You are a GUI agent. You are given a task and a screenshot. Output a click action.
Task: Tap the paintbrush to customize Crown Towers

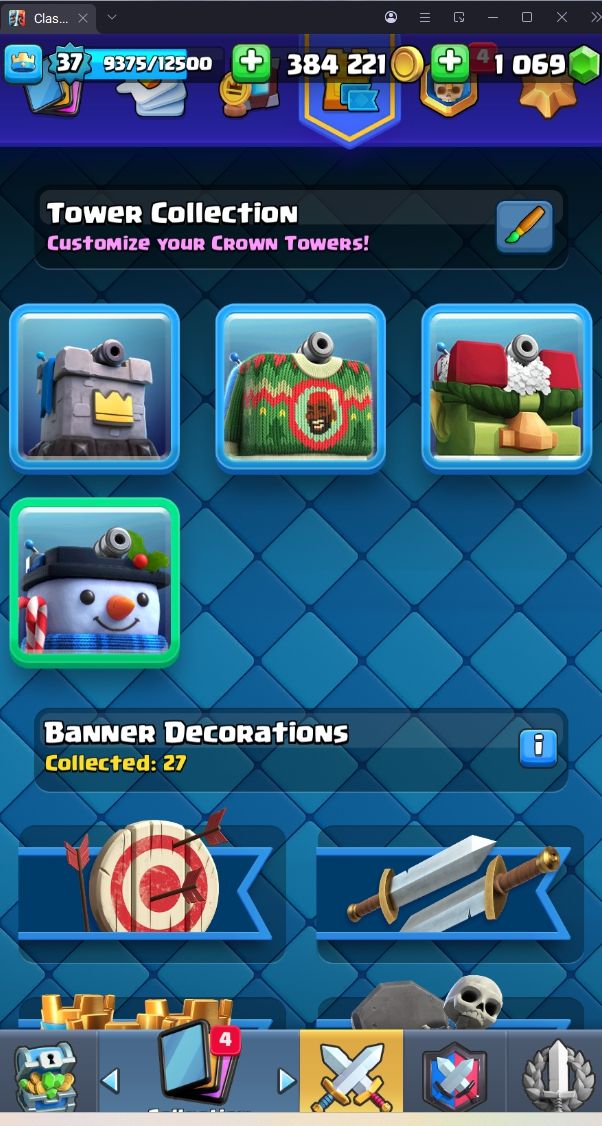(x=525, y=226)
